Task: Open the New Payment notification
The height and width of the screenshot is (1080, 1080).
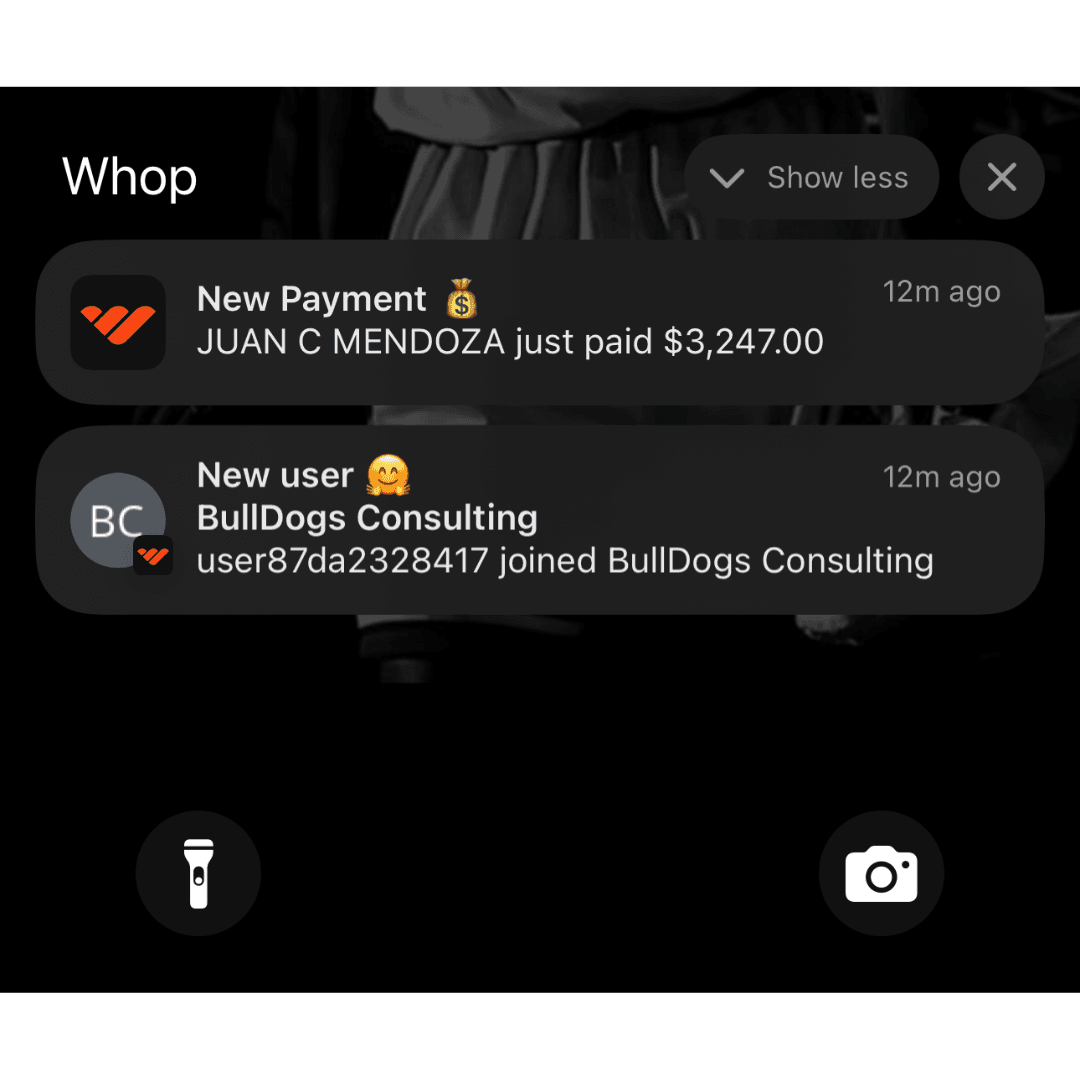Action: pos(540,322)
